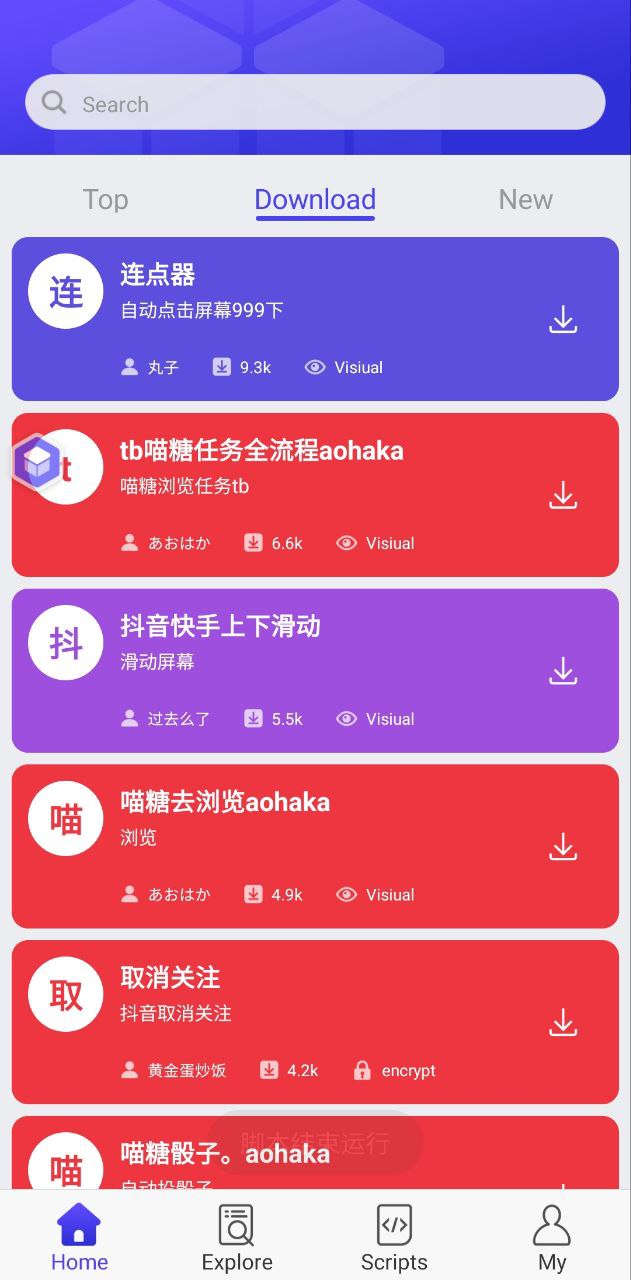Screen dimensions: 631x1280
Task: Switch to the Top tab
Action: [x=105, y=199]
